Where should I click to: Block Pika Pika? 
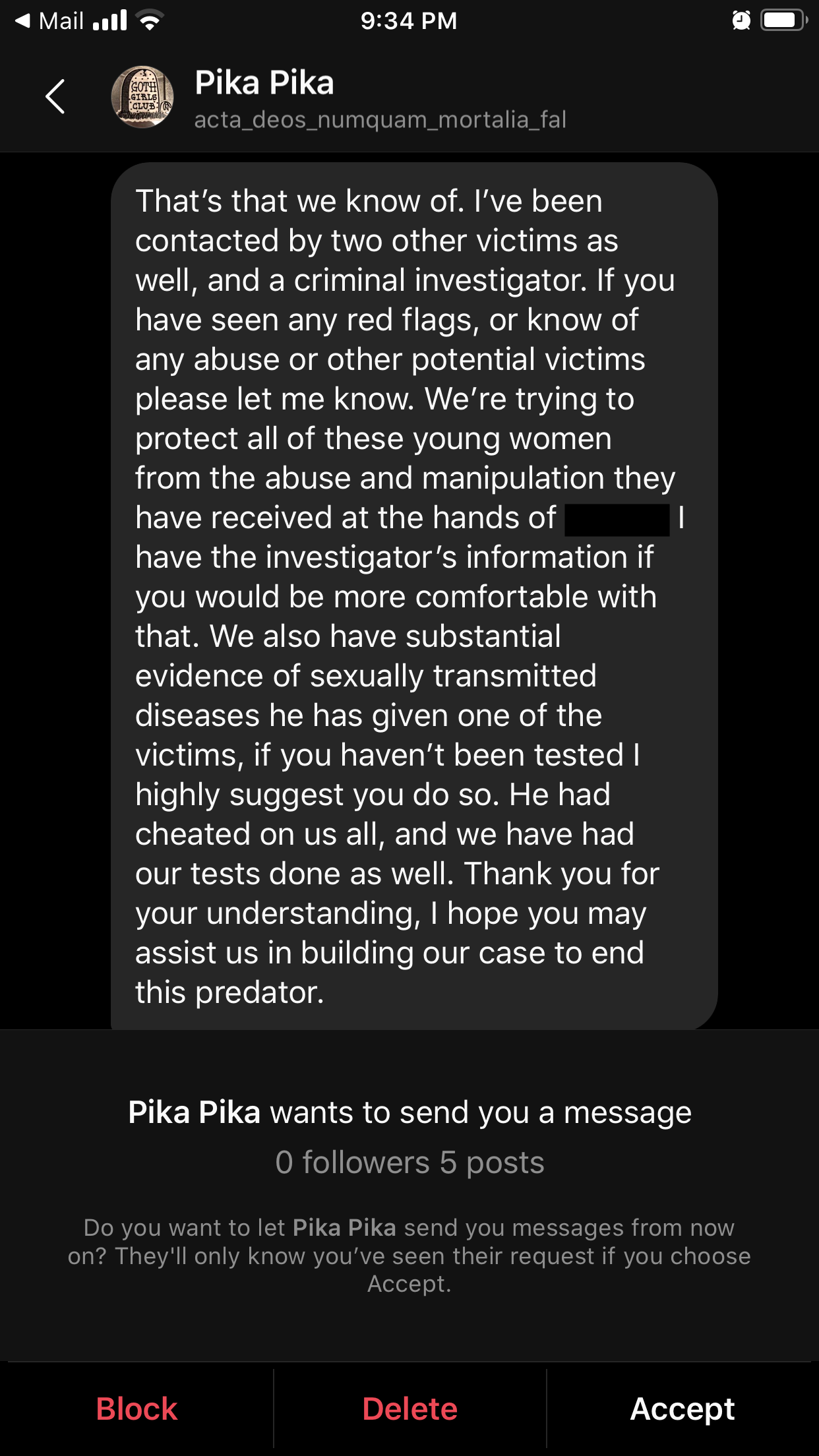[136, 1409]
